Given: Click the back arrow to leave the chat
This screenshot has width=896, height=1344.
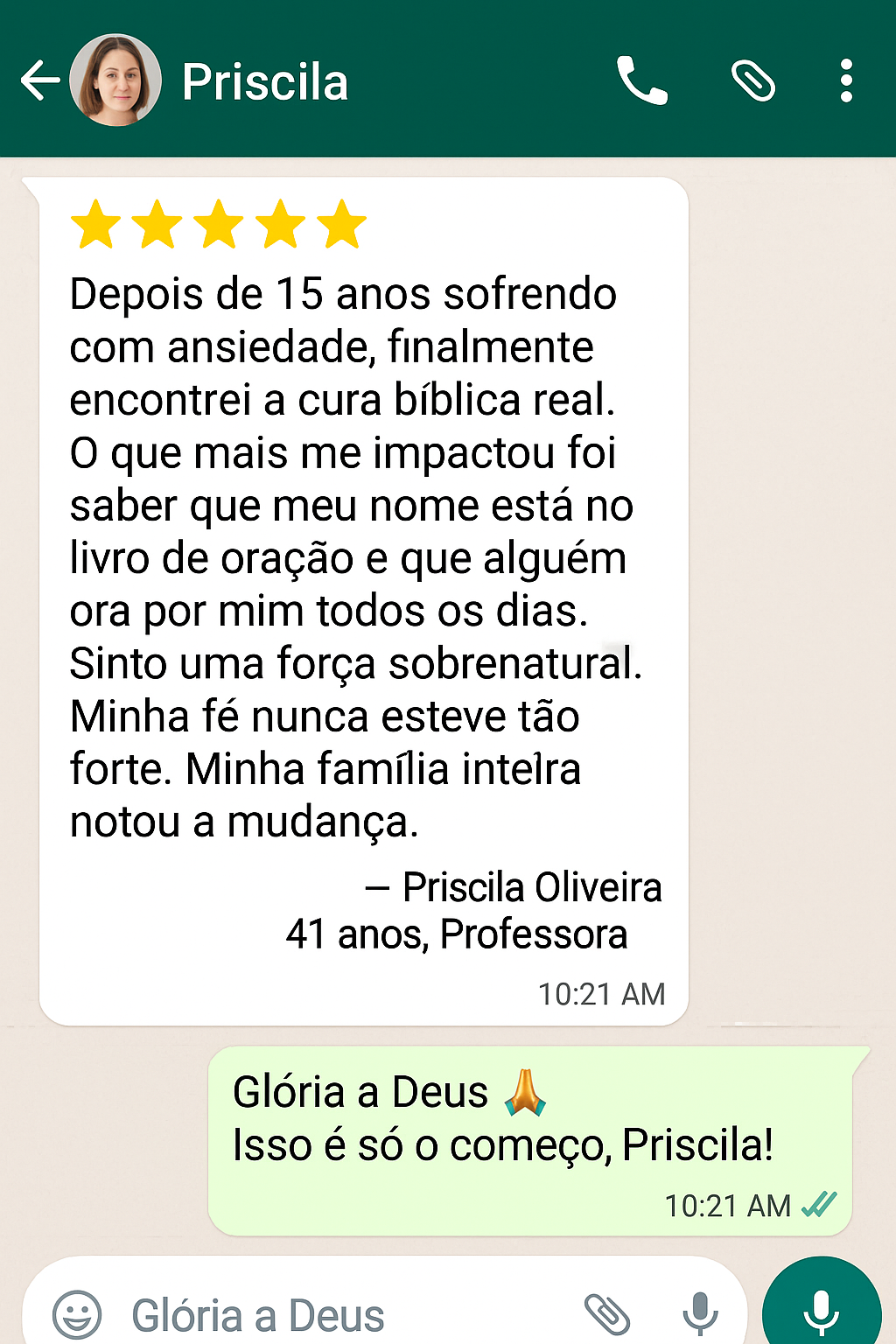Looking at the screenshot, I should (38, 81).
